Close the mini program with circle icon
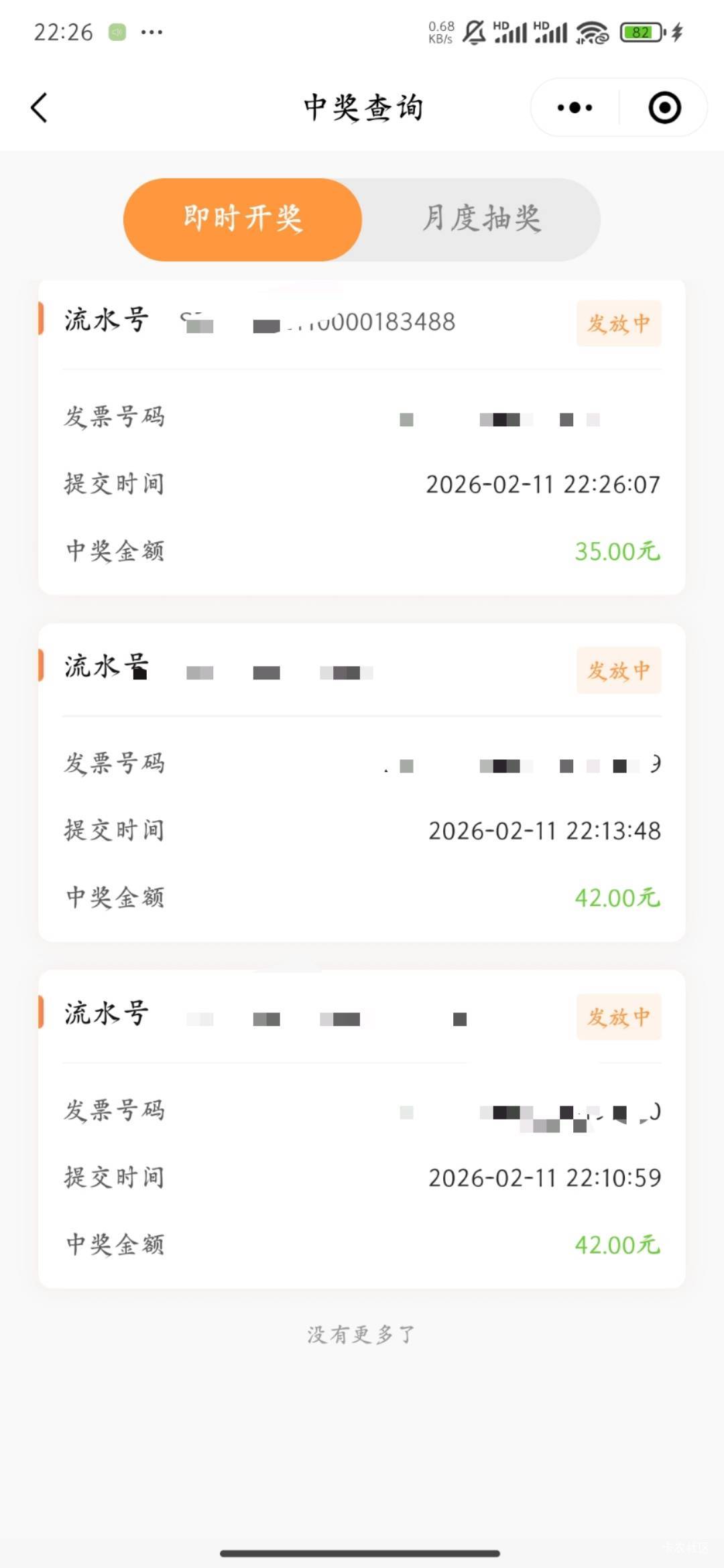Screen dimensions: 724x1568 click(x=664, y=108)
